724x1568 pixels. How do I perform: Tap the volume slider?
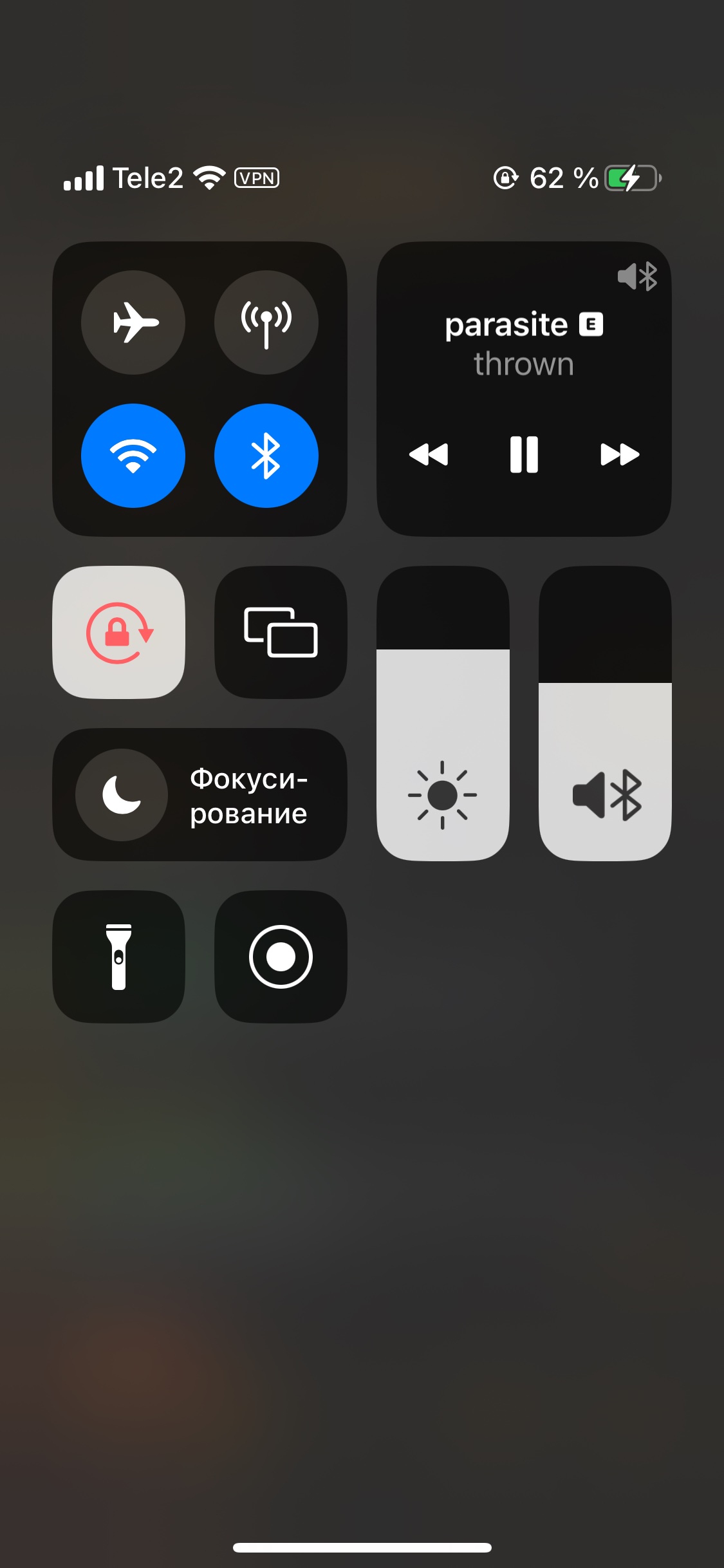605,713
